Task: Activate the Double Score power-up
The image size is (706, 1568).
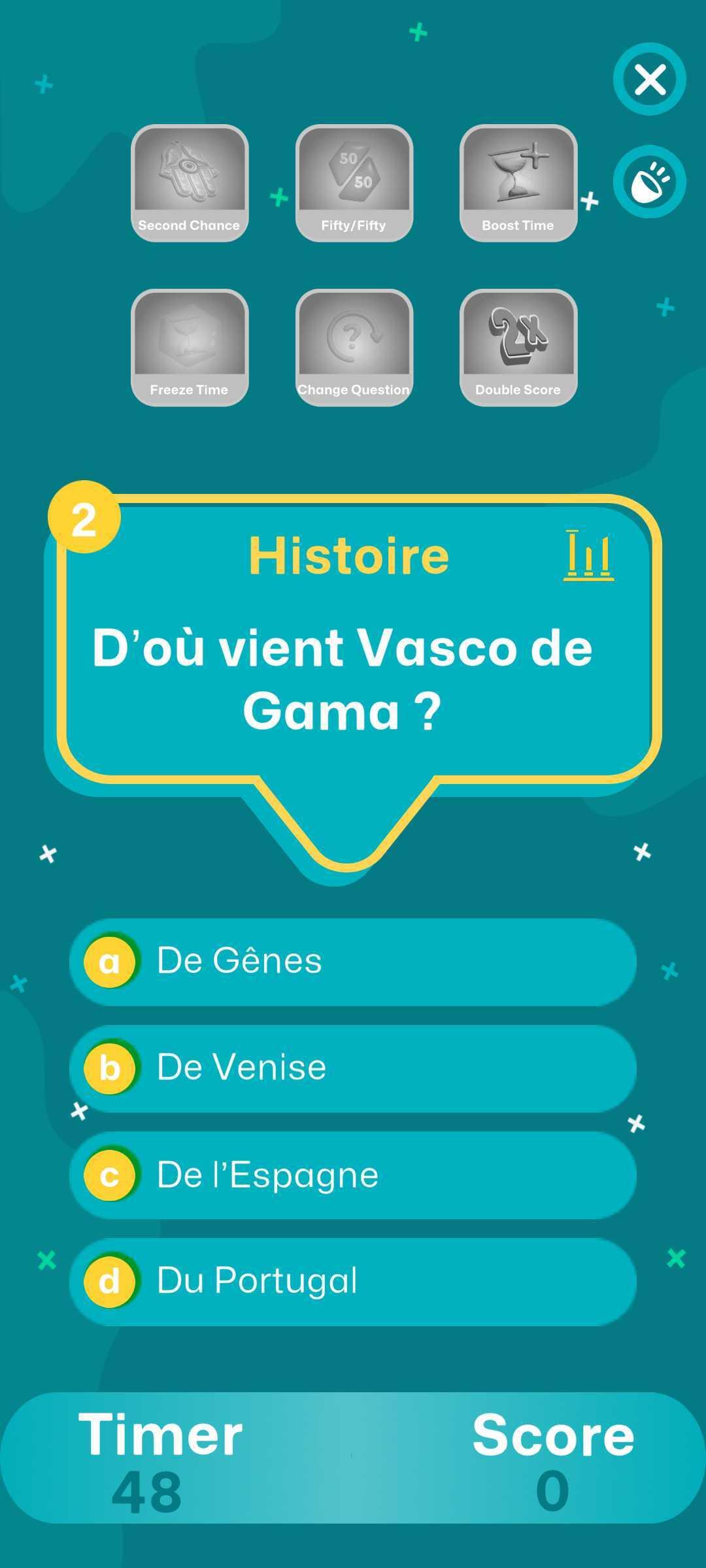Action: [x=518, y=347]
